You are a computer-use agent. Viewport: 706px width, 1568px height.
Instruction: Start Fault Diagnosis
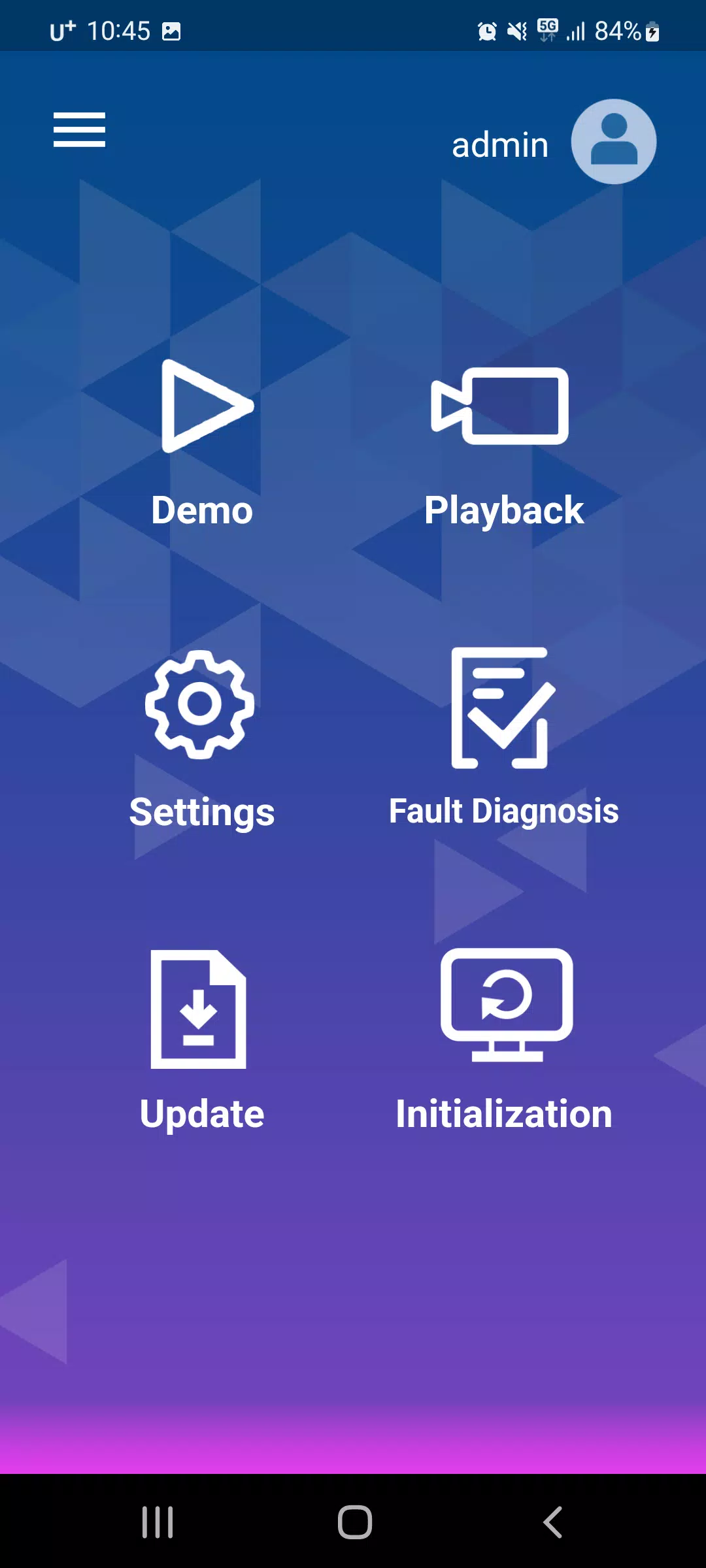coord(503,738)
